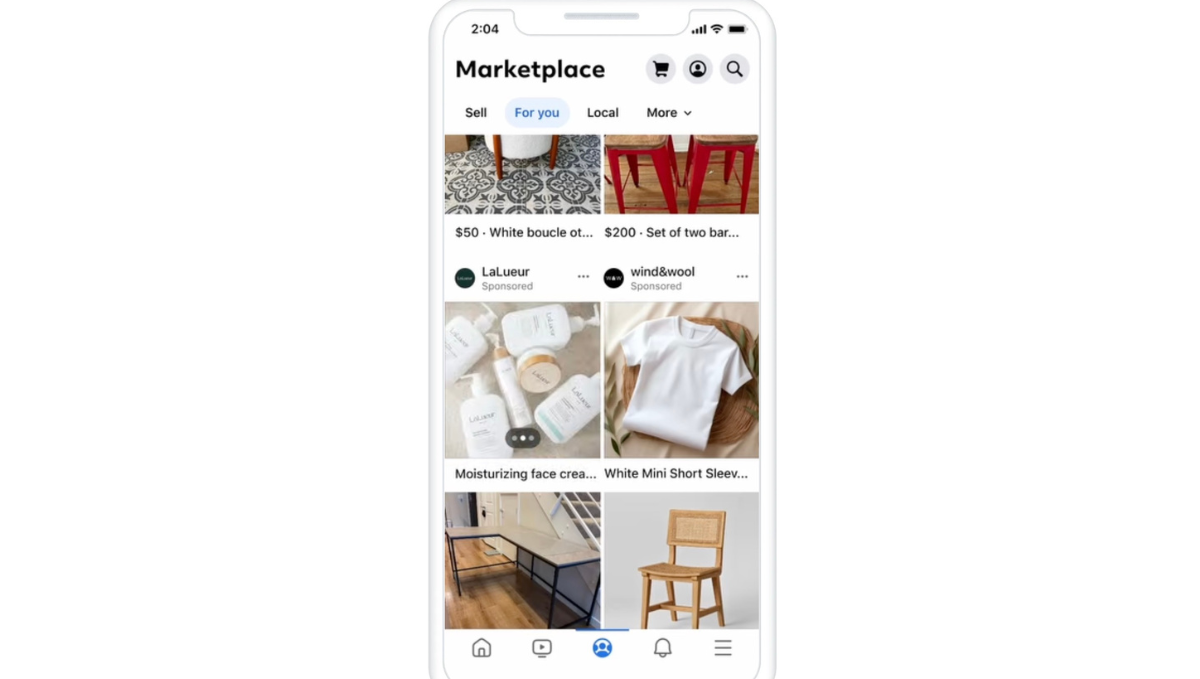
Task: Open options menu for wind&wool ad
Action: pos(742,277)
